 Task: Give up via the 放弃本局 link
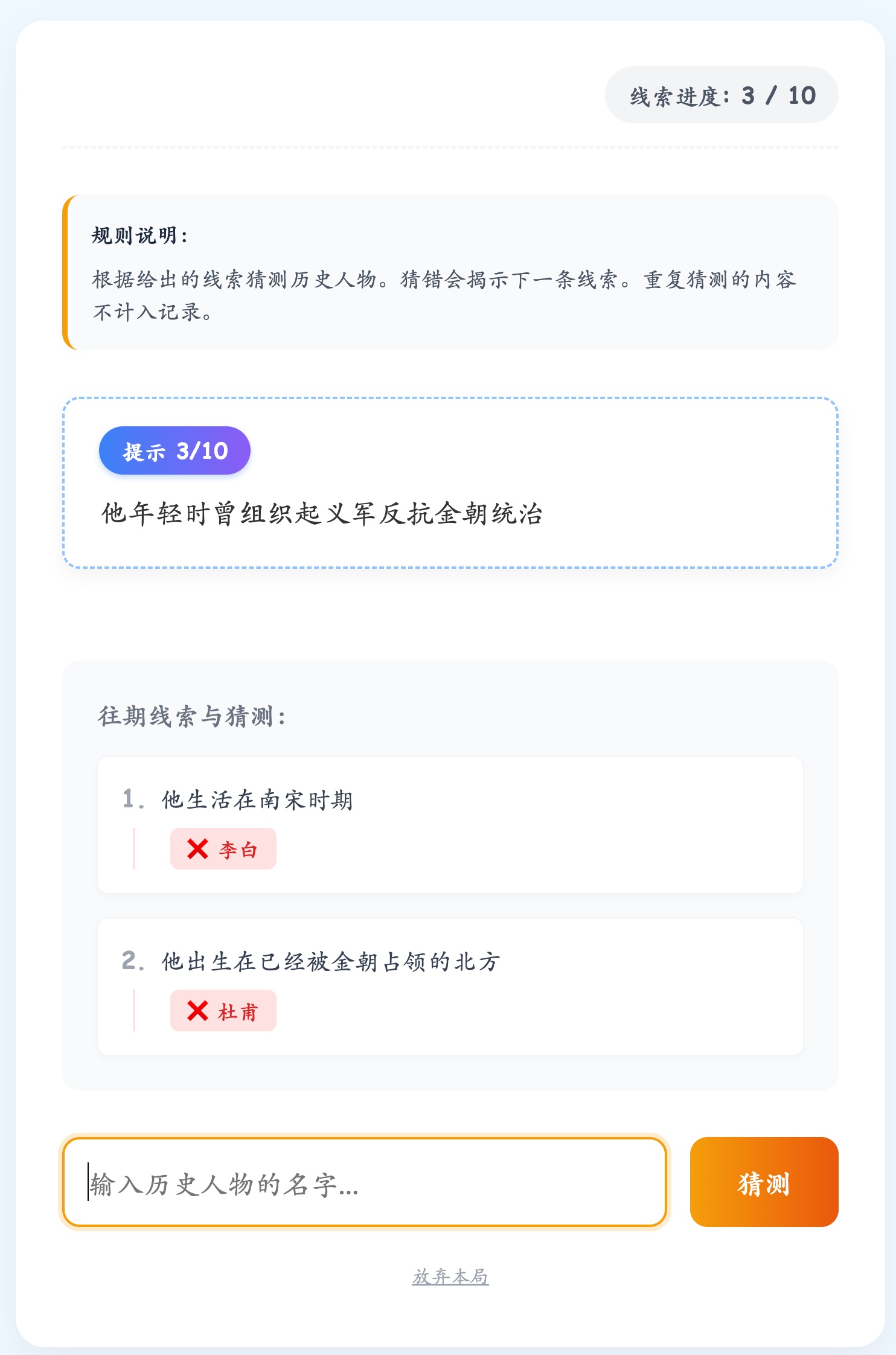coord(450,1276)
